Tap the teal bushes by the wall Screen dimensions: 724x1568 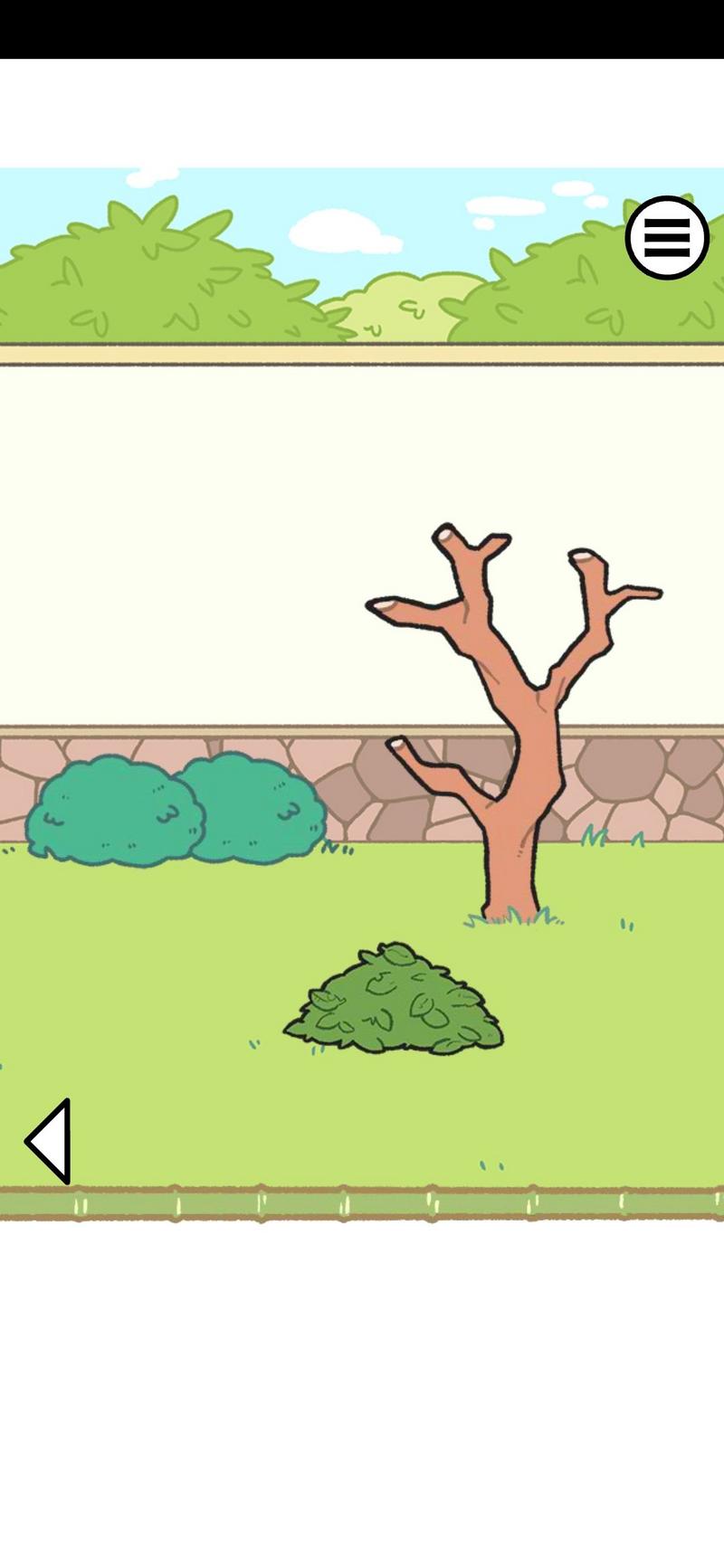tap(176, 809)
